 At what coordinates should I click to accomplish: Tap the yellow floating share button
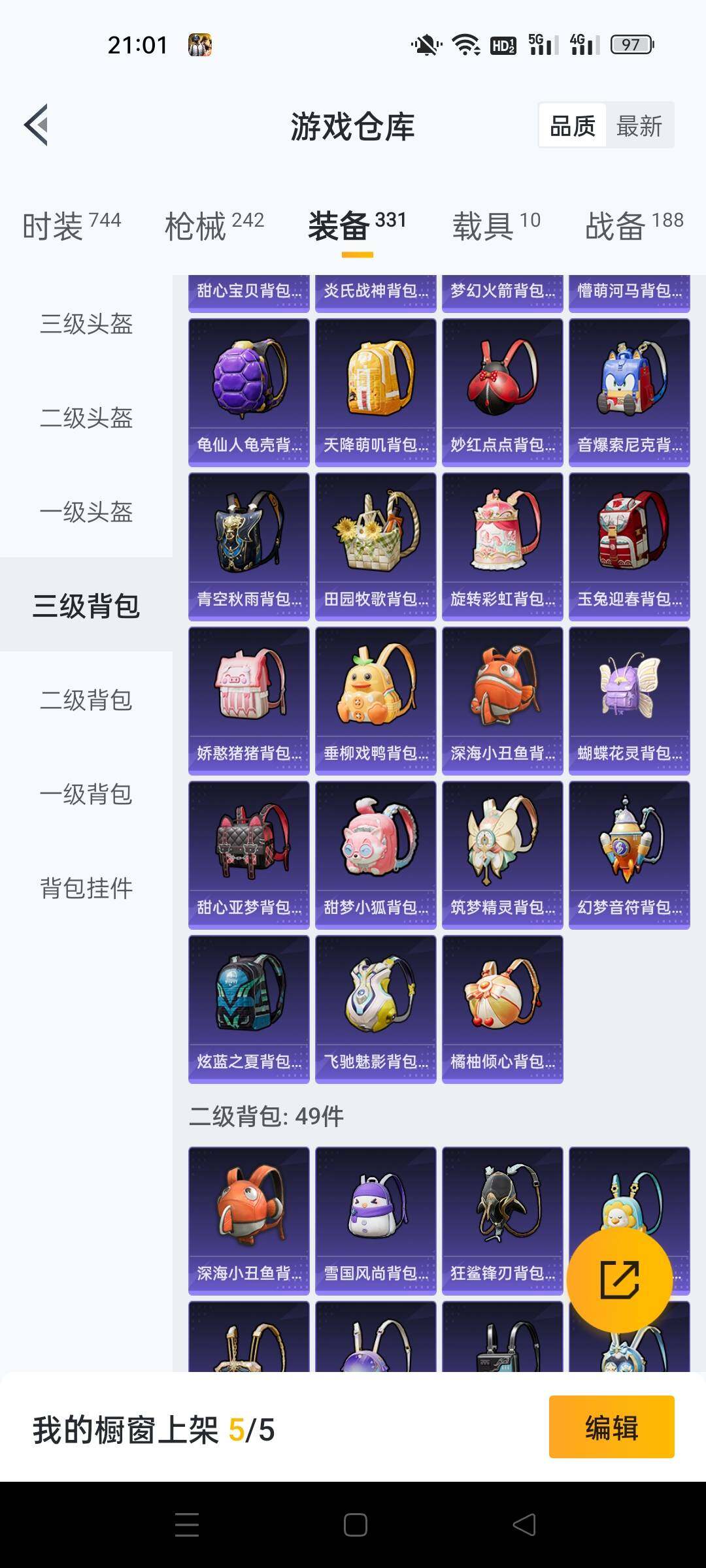(x=619, y=1279)
